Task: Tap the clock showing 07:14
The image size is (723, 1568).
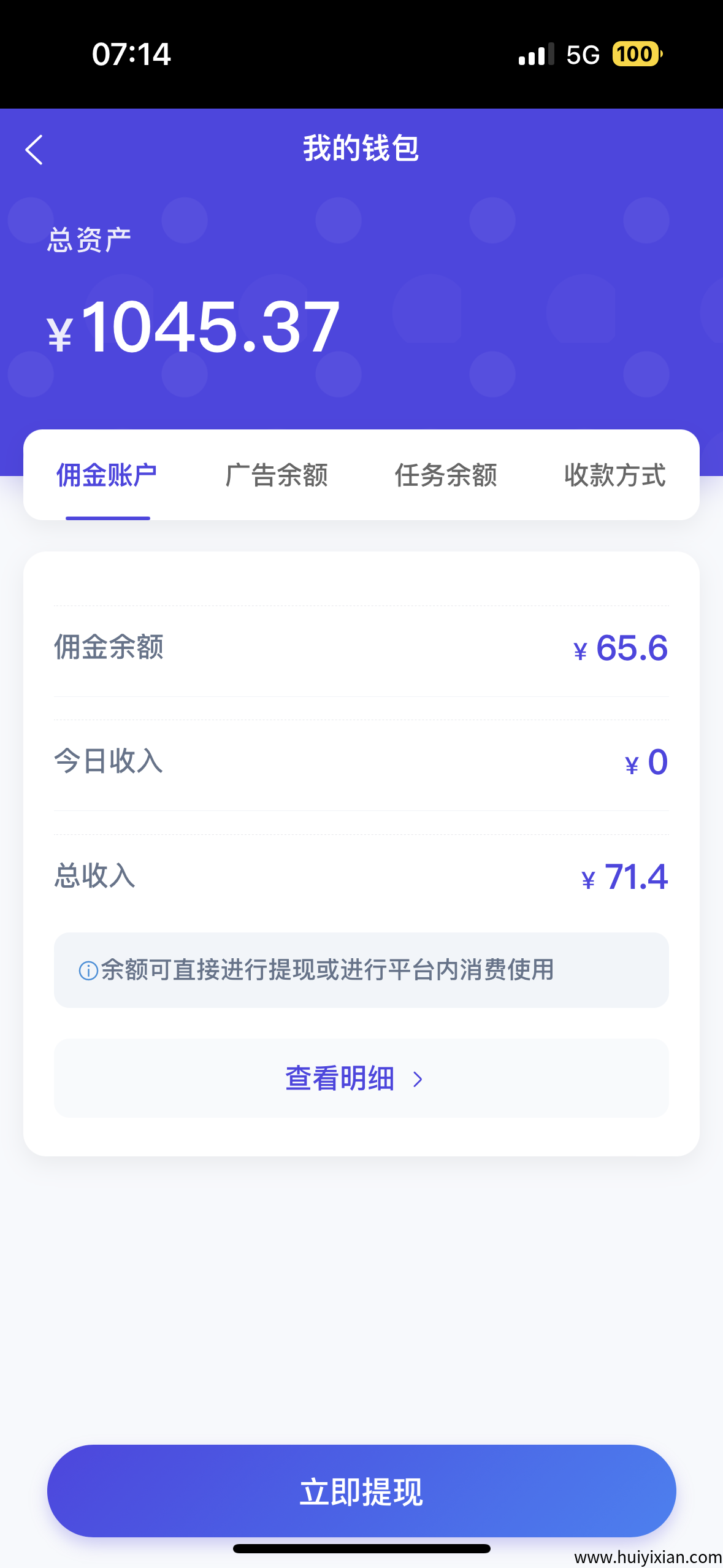Action: pos(132,55)
